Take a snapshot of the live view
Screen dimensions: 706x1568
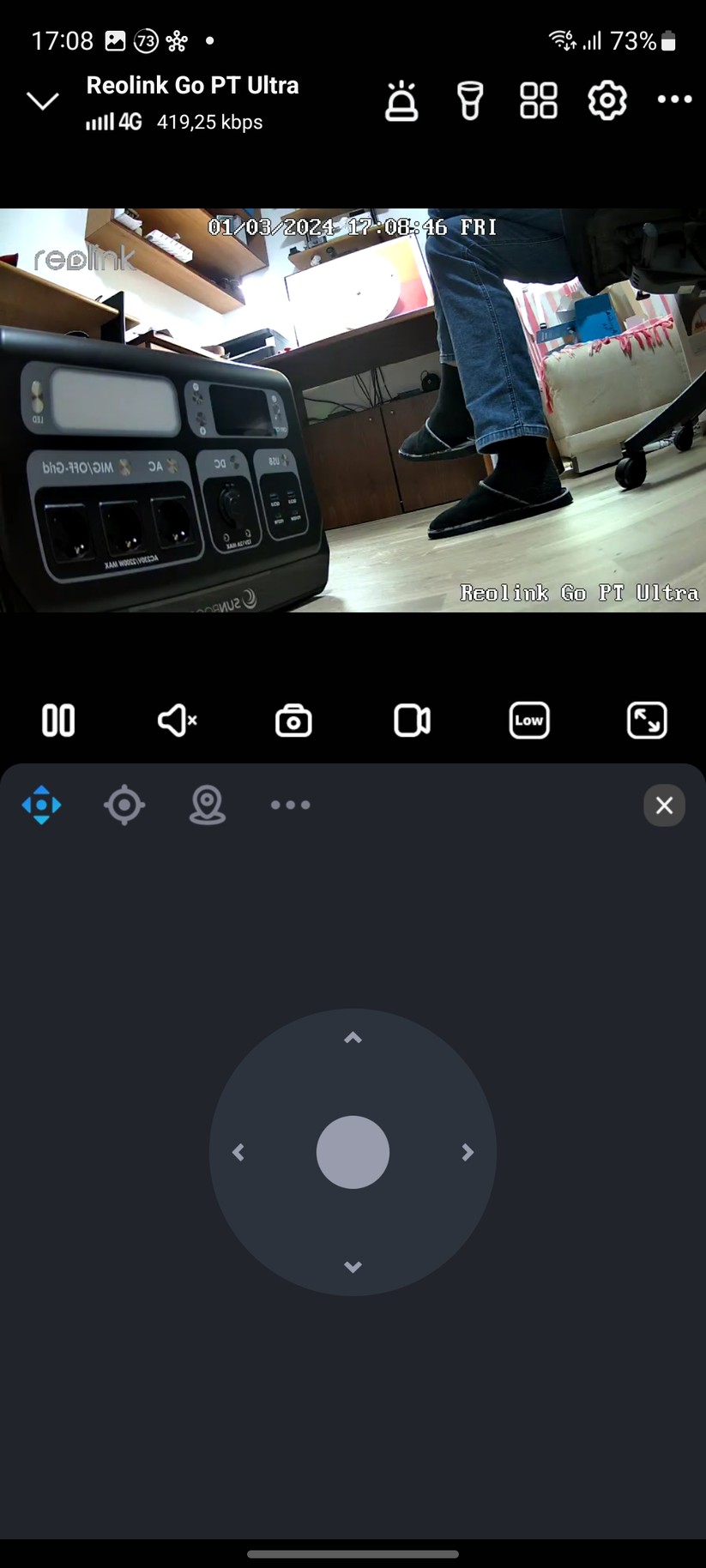tap(293, 721)
